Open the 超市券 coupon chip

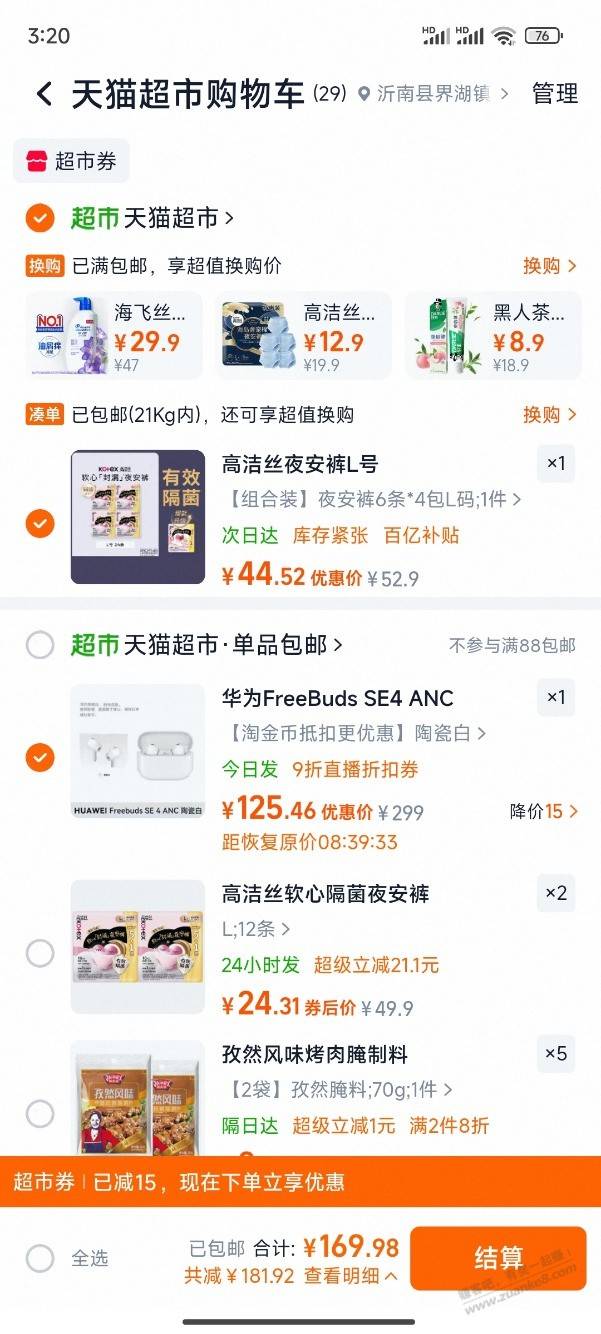[x=71, y=161]
